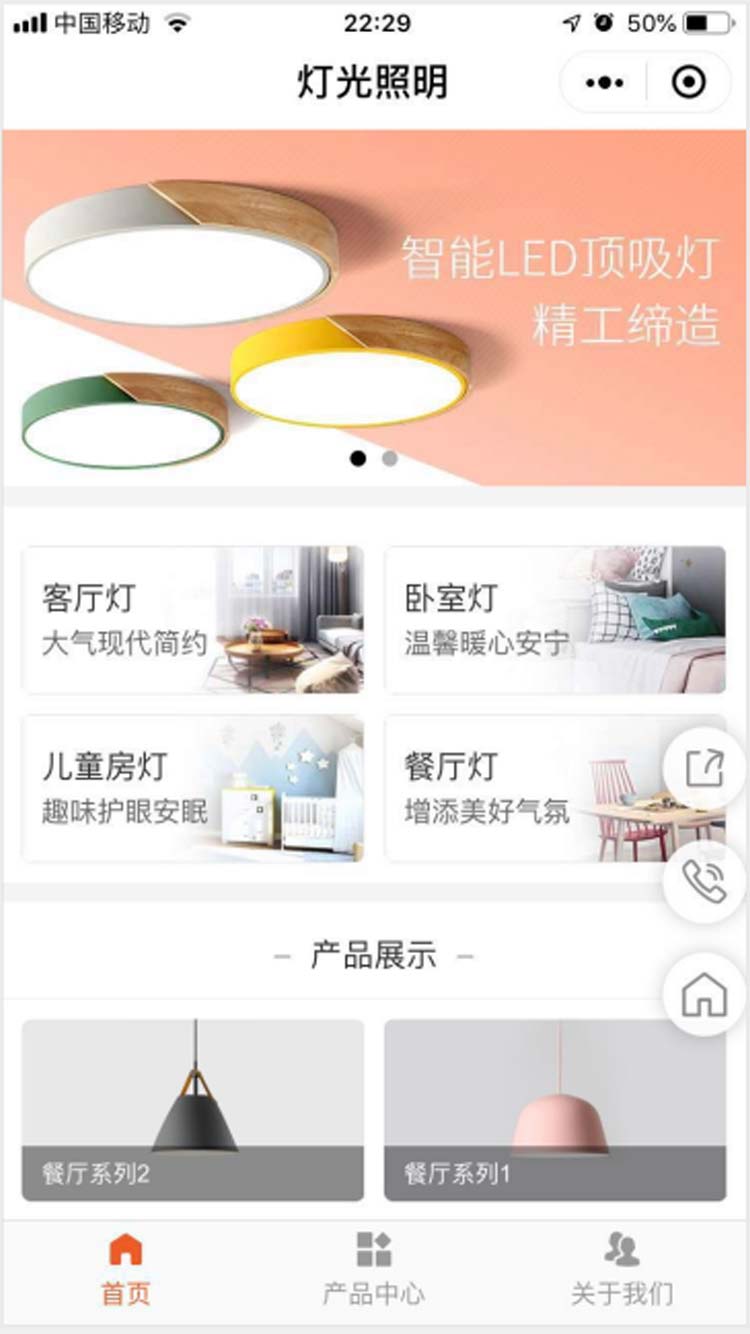Select the 首页 home icon in tab bar
The image size is (750, 1334).
(x=125, y=1249)
